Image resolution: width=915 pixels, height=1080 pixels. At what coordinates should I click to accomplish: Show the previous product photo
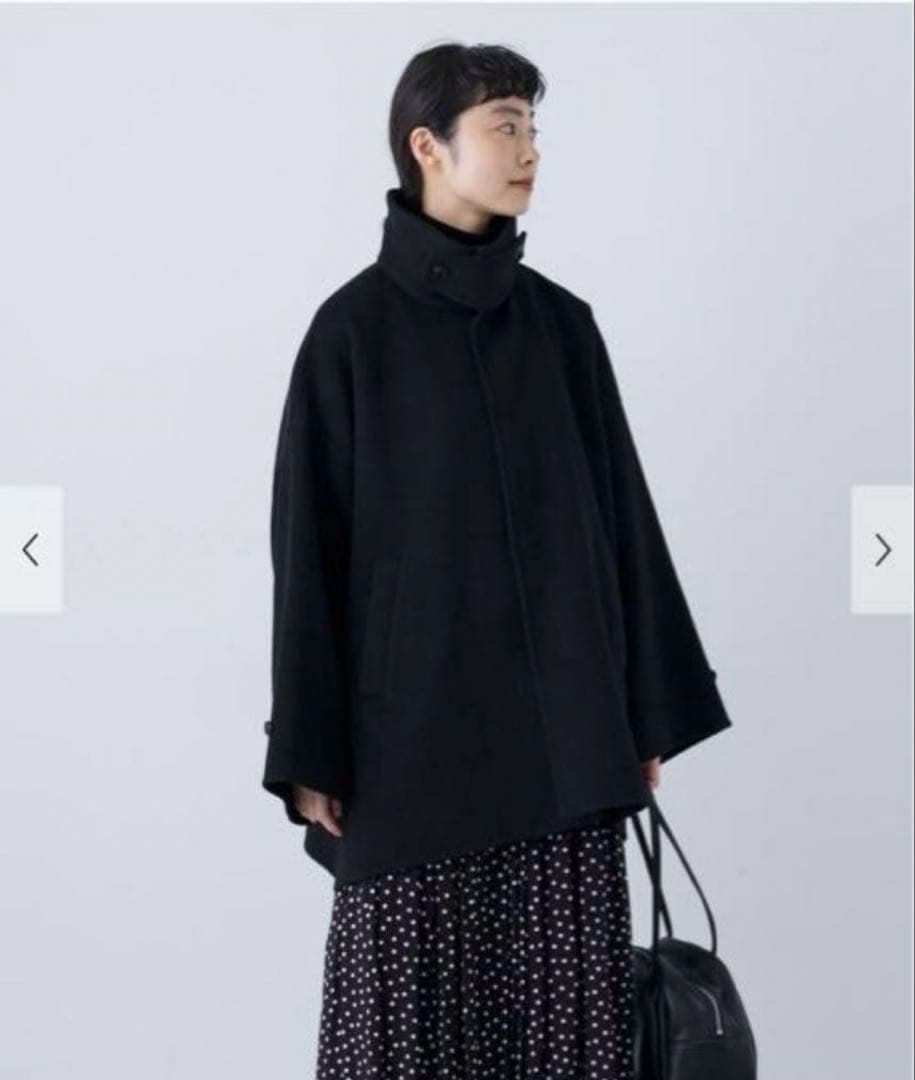click(31, 549)
